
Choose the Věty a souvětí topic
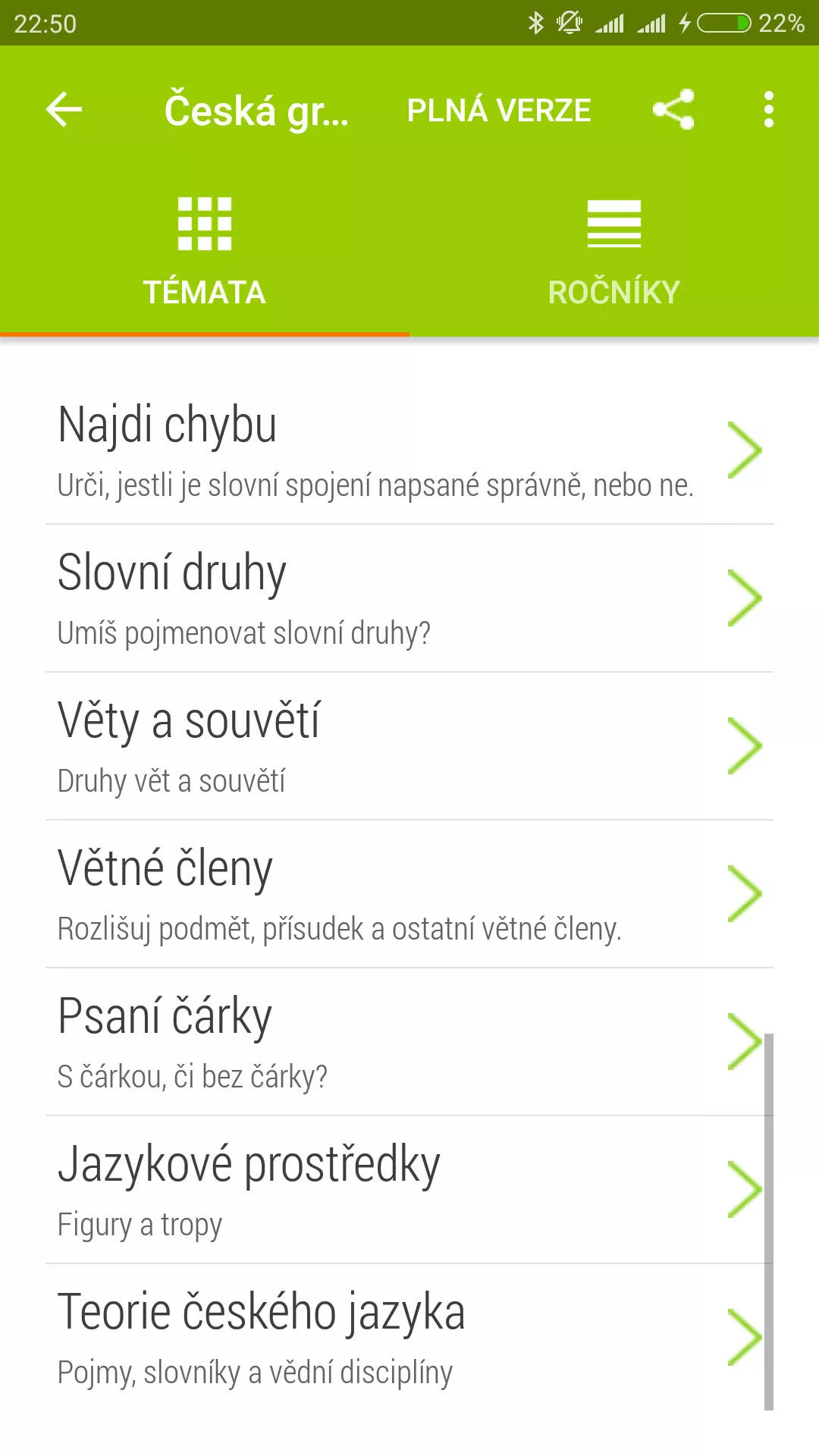click(x=409, y=746)
